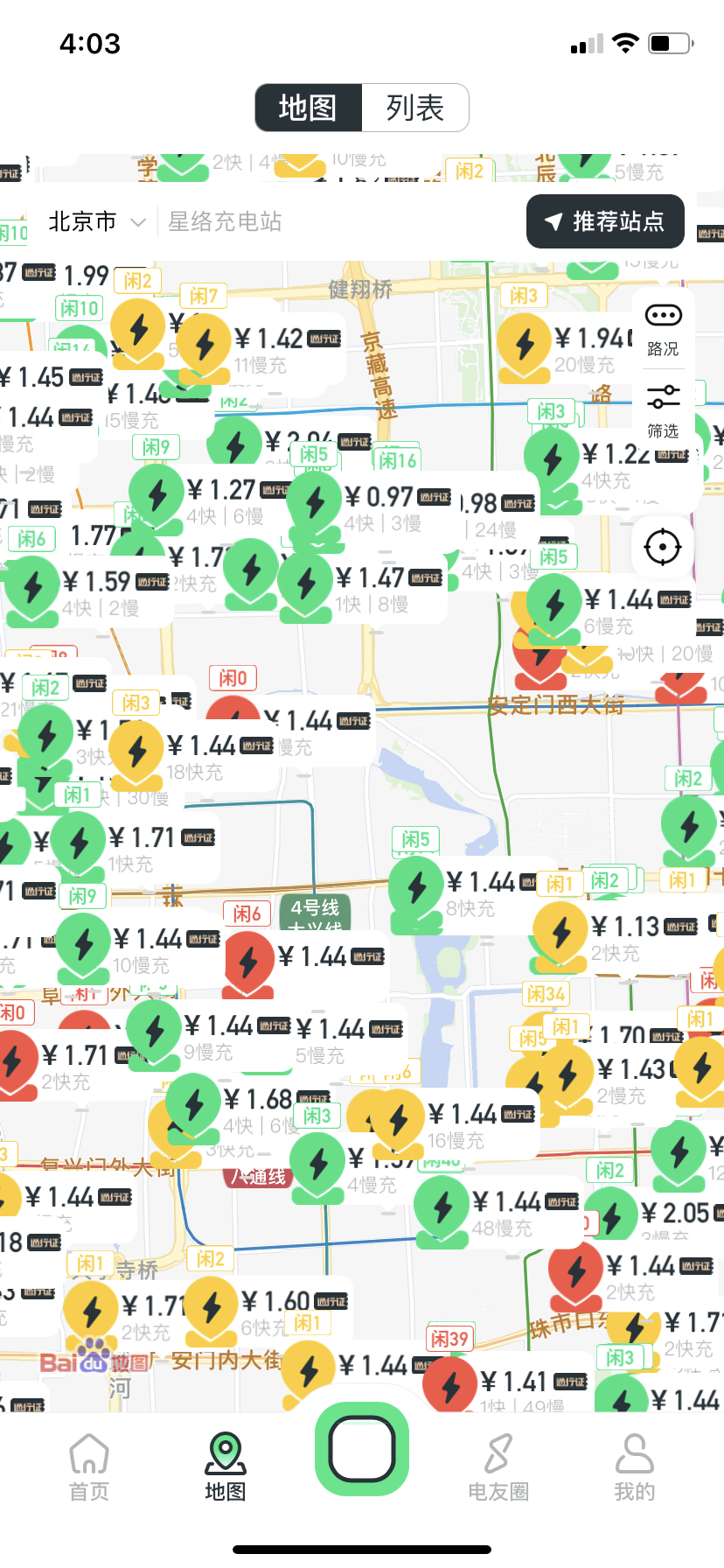Toggle 路况 traffic layer
The image size is (724, 1568).
tap(663, 330)
